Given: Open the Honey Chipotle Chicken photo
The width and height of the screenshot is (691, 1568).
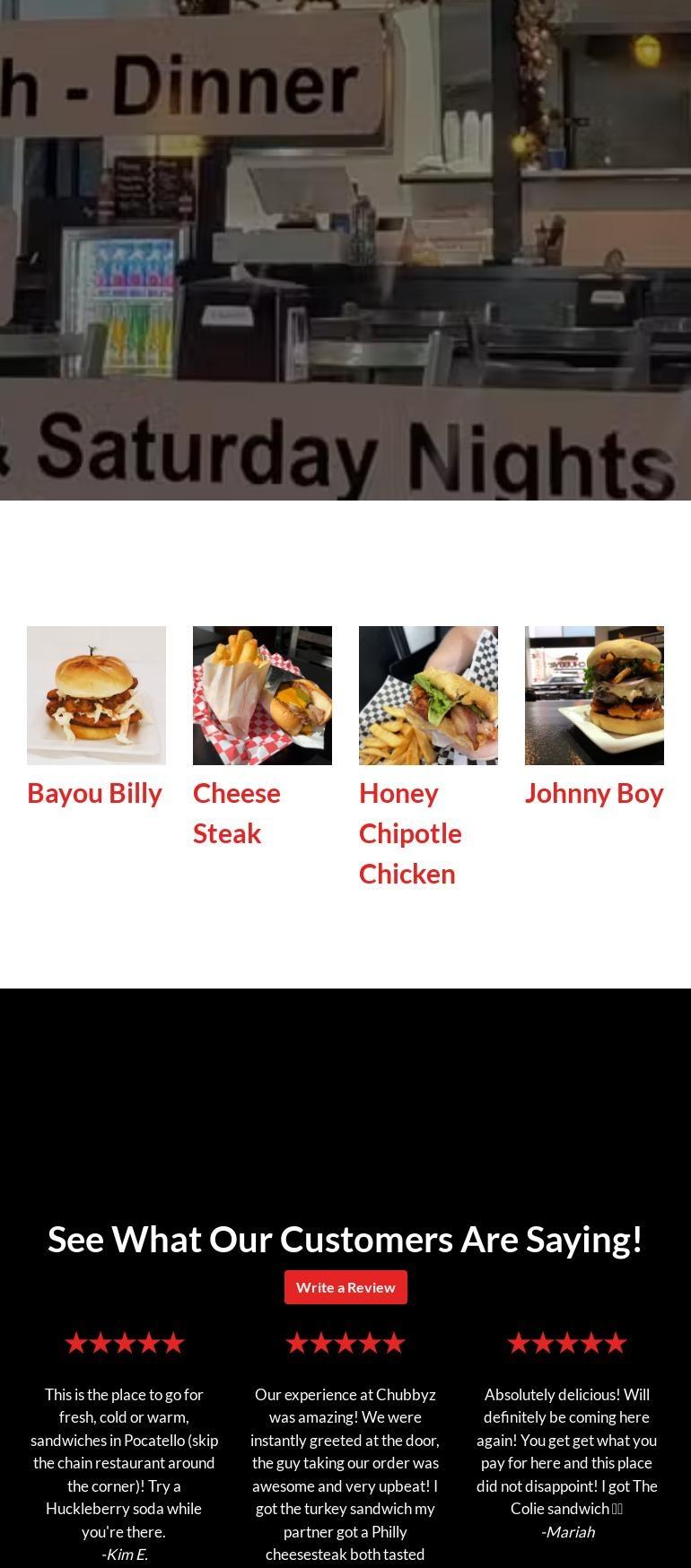Looking at the screenshot, I should [428, 695].
